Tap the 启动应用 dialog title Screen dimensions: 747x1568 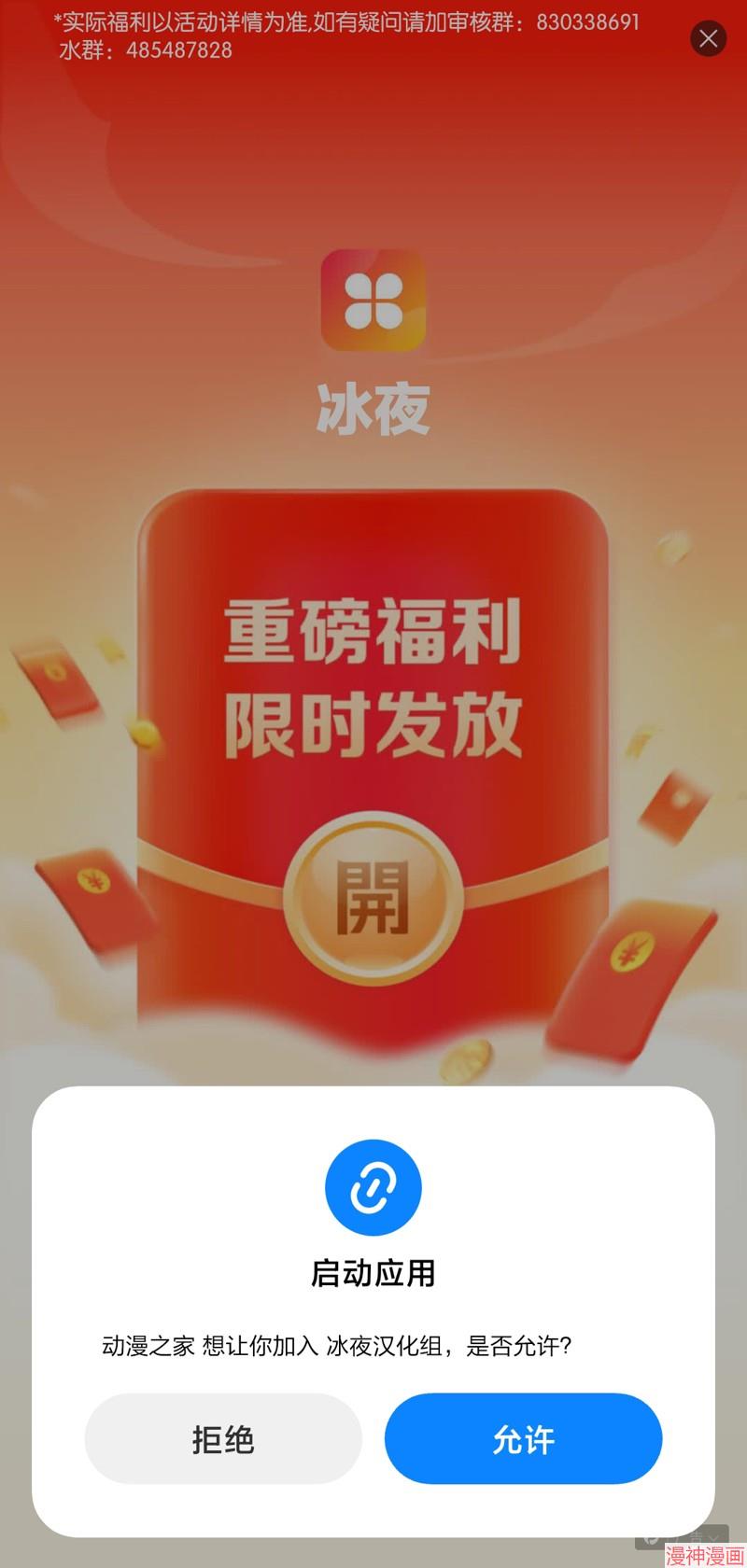[x=373, y=1271]
